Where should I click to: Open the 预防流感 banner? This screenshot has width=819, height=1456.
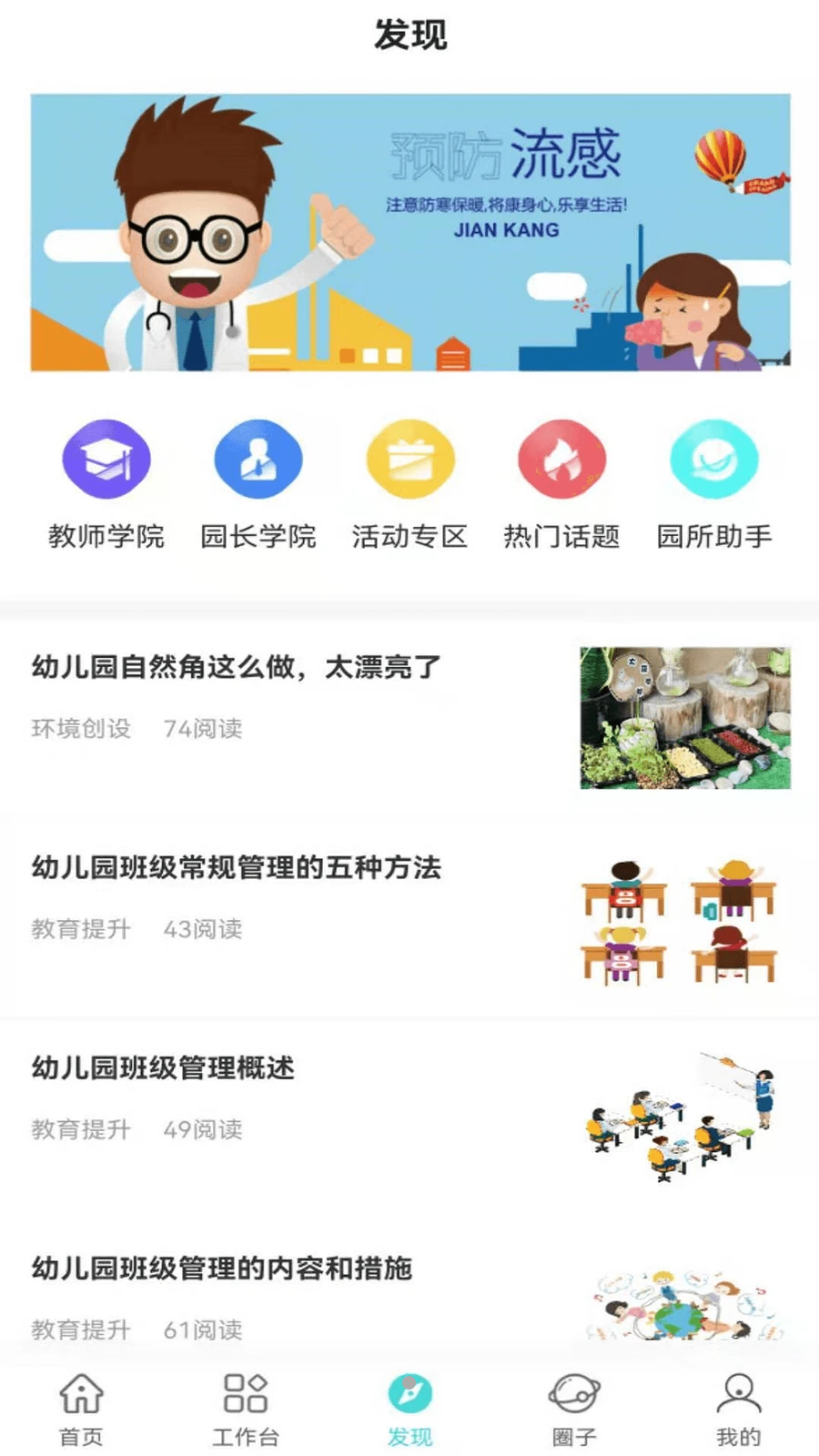tap(409, 232)
